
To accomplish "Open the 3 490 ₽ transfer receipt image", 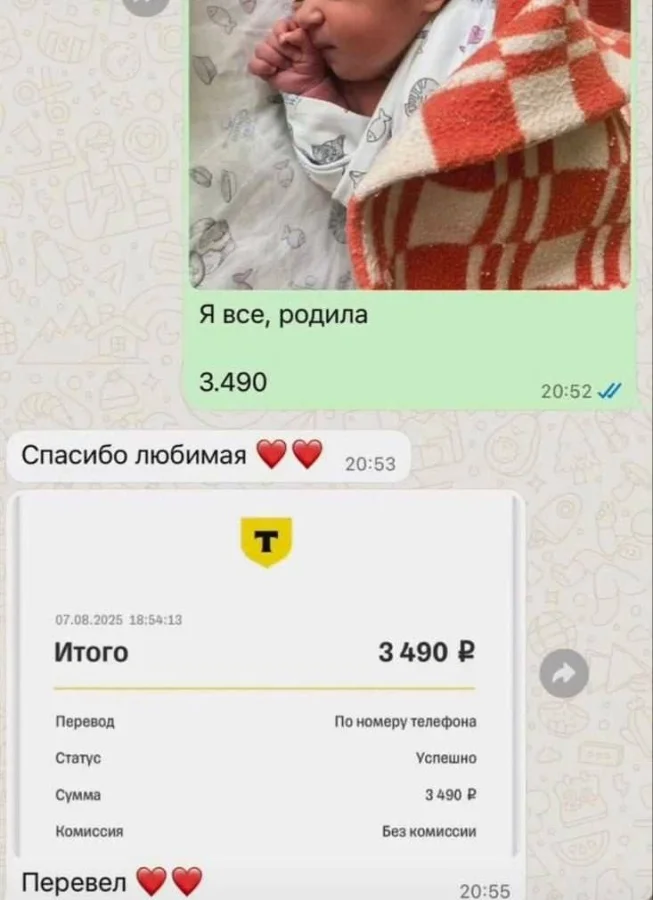I will (265, 680).
